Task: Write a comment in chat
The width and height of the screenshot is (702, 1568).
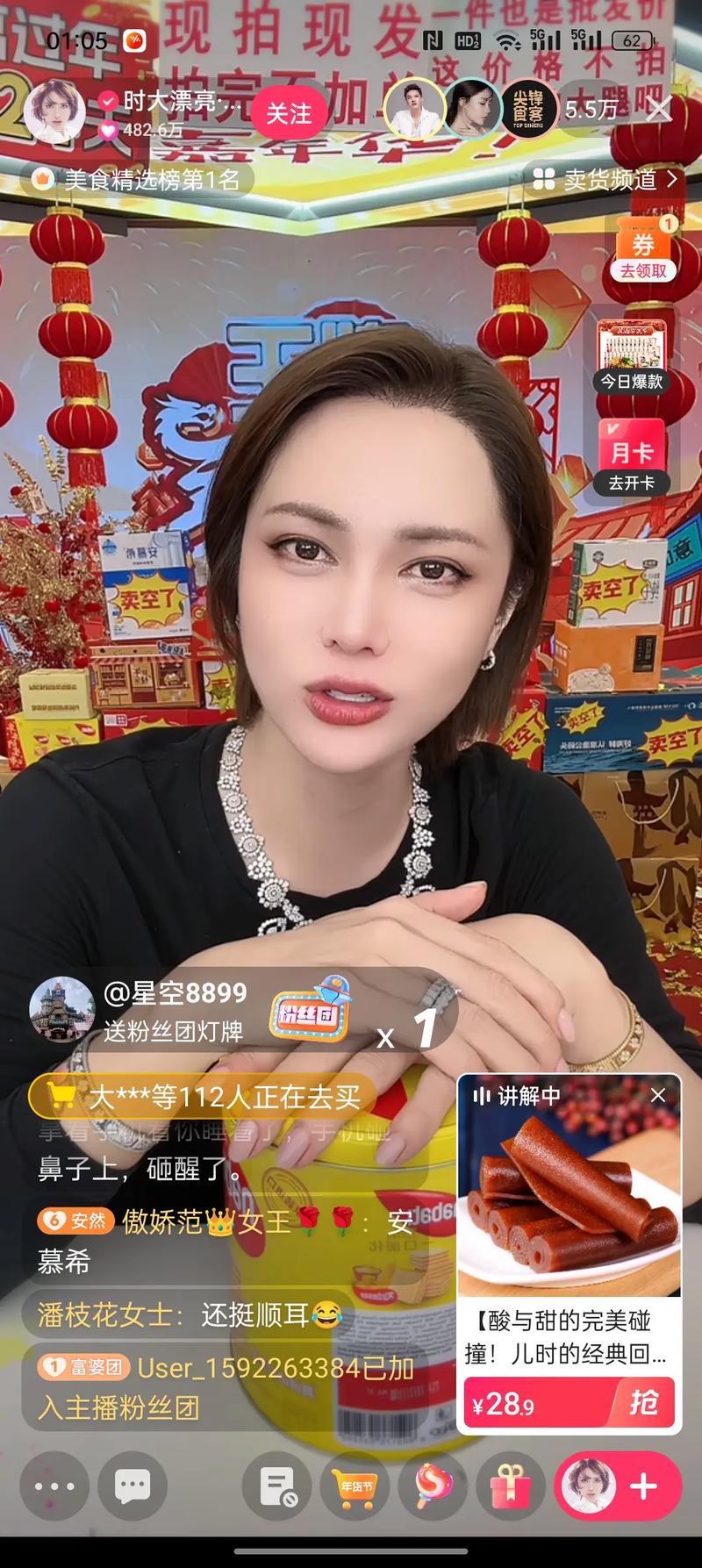Action: pos(133,1486)
